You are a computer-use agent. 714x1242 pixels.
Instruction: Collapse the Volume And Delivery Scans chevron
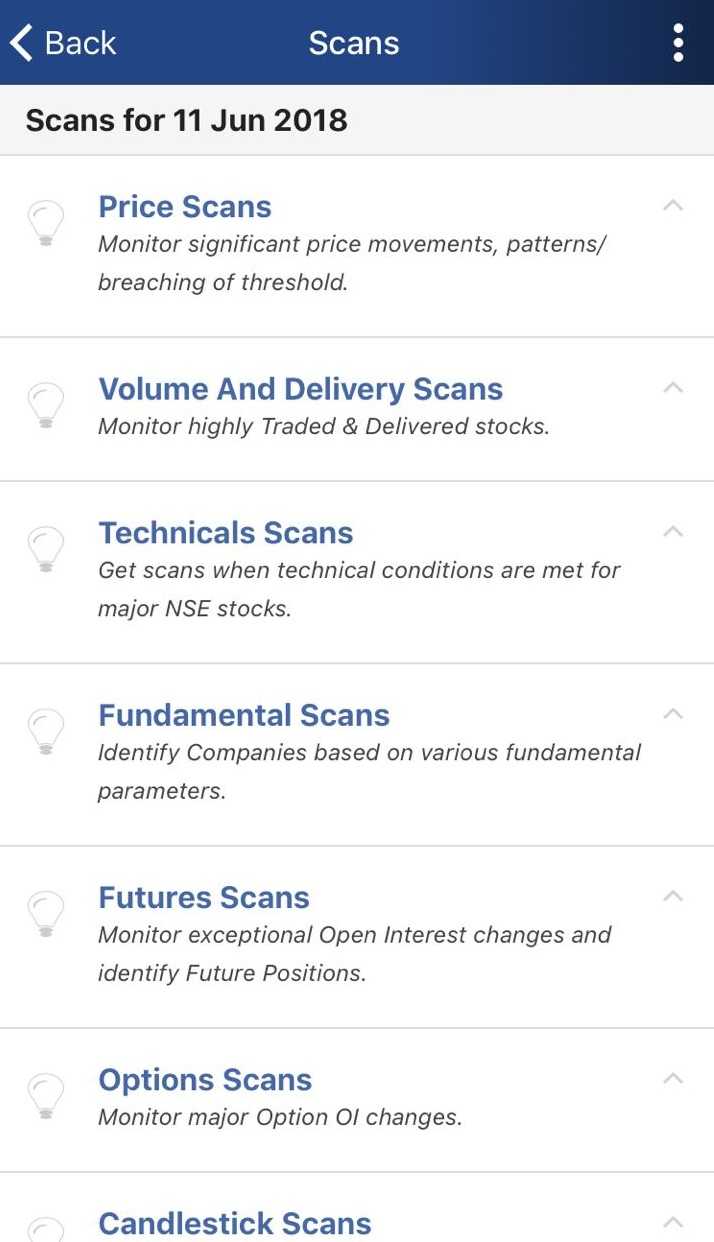[673, 388]
